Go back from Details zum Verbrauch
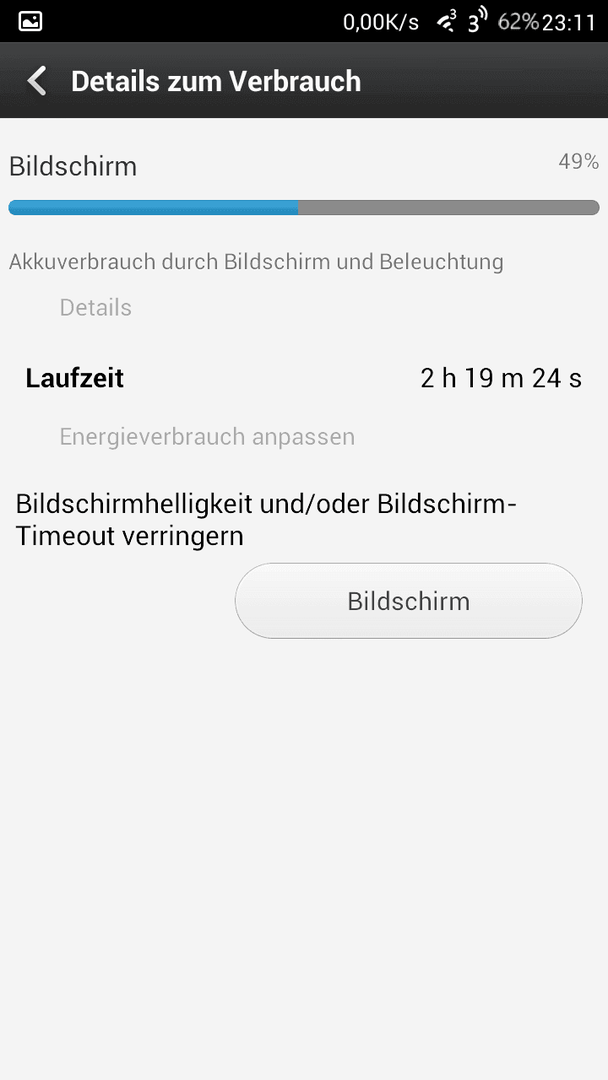Image resolution: width=608 pixels, height=1080 pixels. (37, 81)
